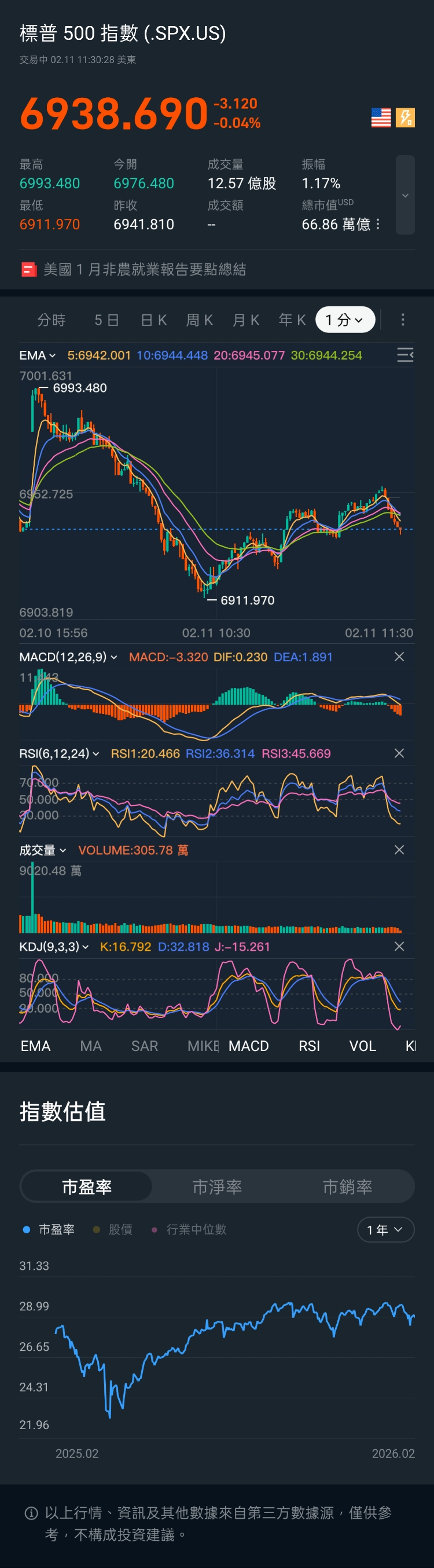Dismiss the 成交量 volume panel
This screenshot has height=1568, width=434.
pos(399,850)
